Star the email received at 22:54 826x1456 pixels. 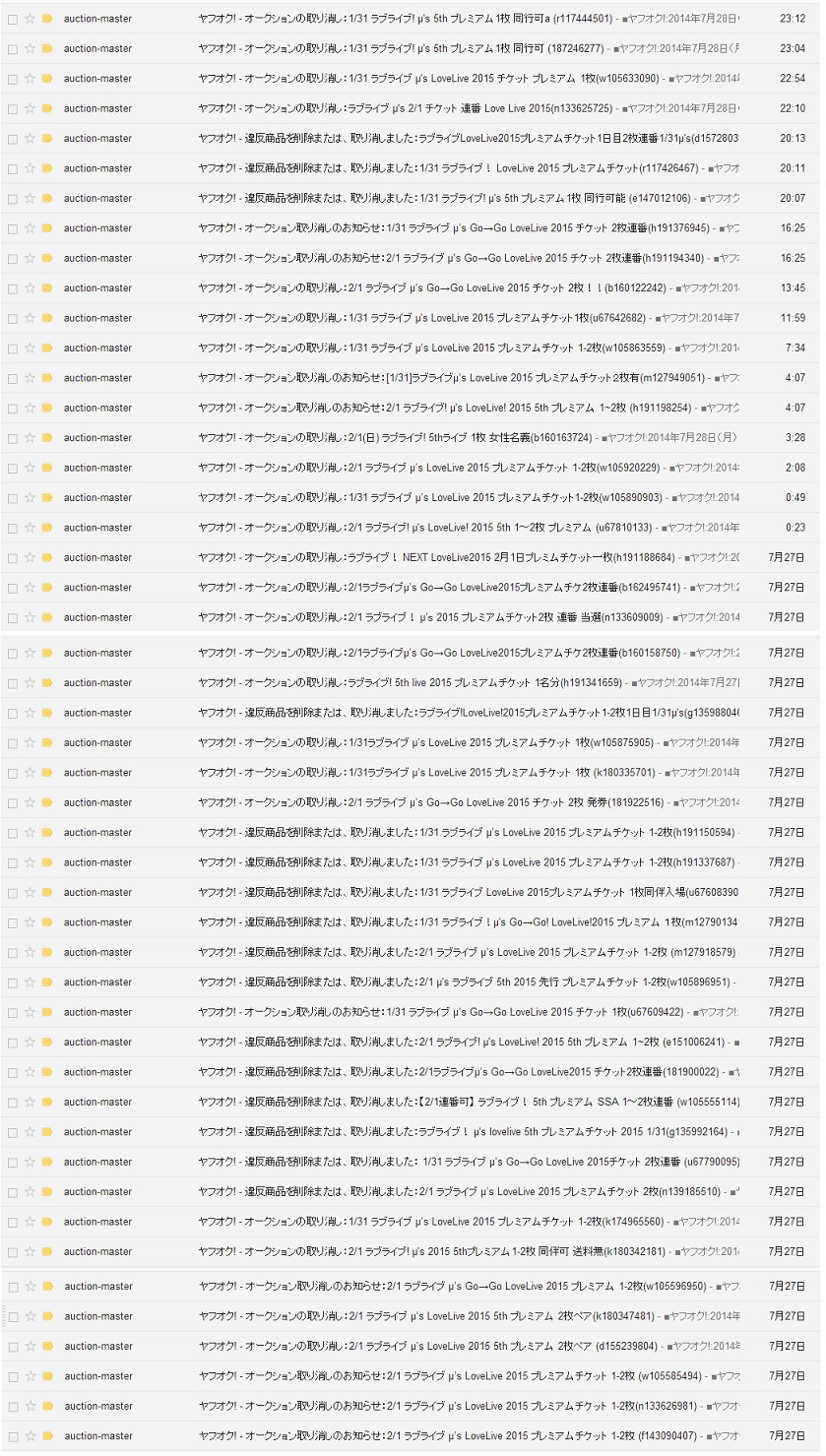click(x=30, y=78)
